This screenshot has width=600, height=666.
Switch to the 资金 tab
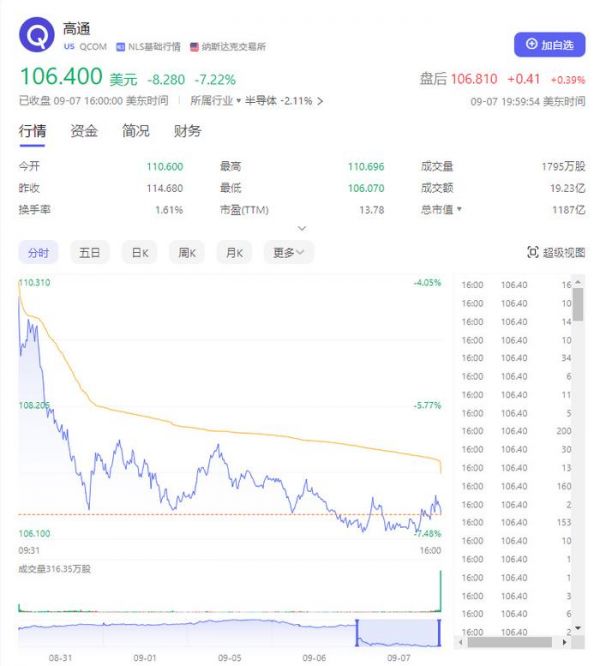tap(84, 131)
